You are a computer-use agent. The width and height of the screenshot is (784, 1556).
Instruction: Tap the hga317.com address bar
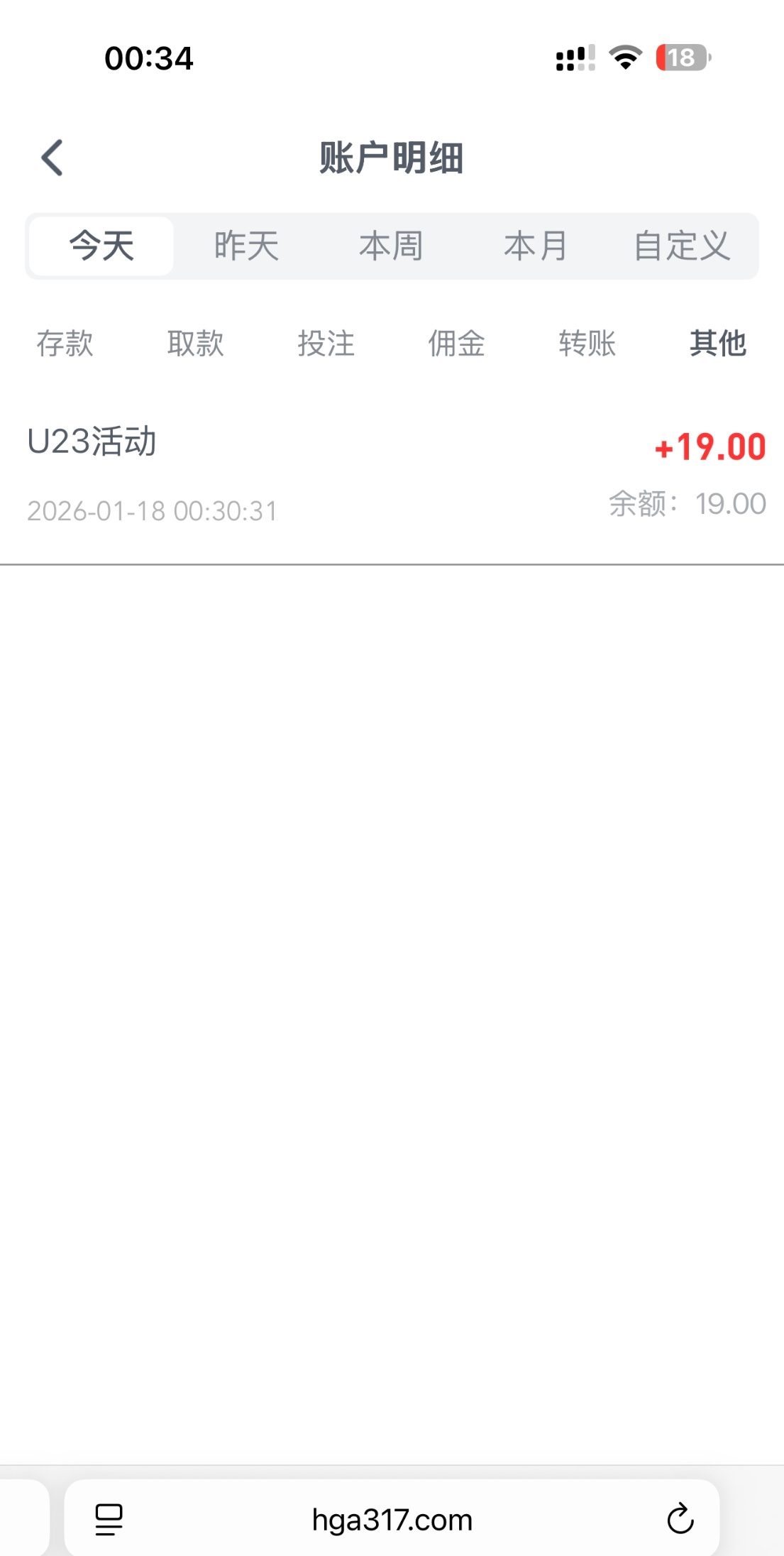[392, 1520]
